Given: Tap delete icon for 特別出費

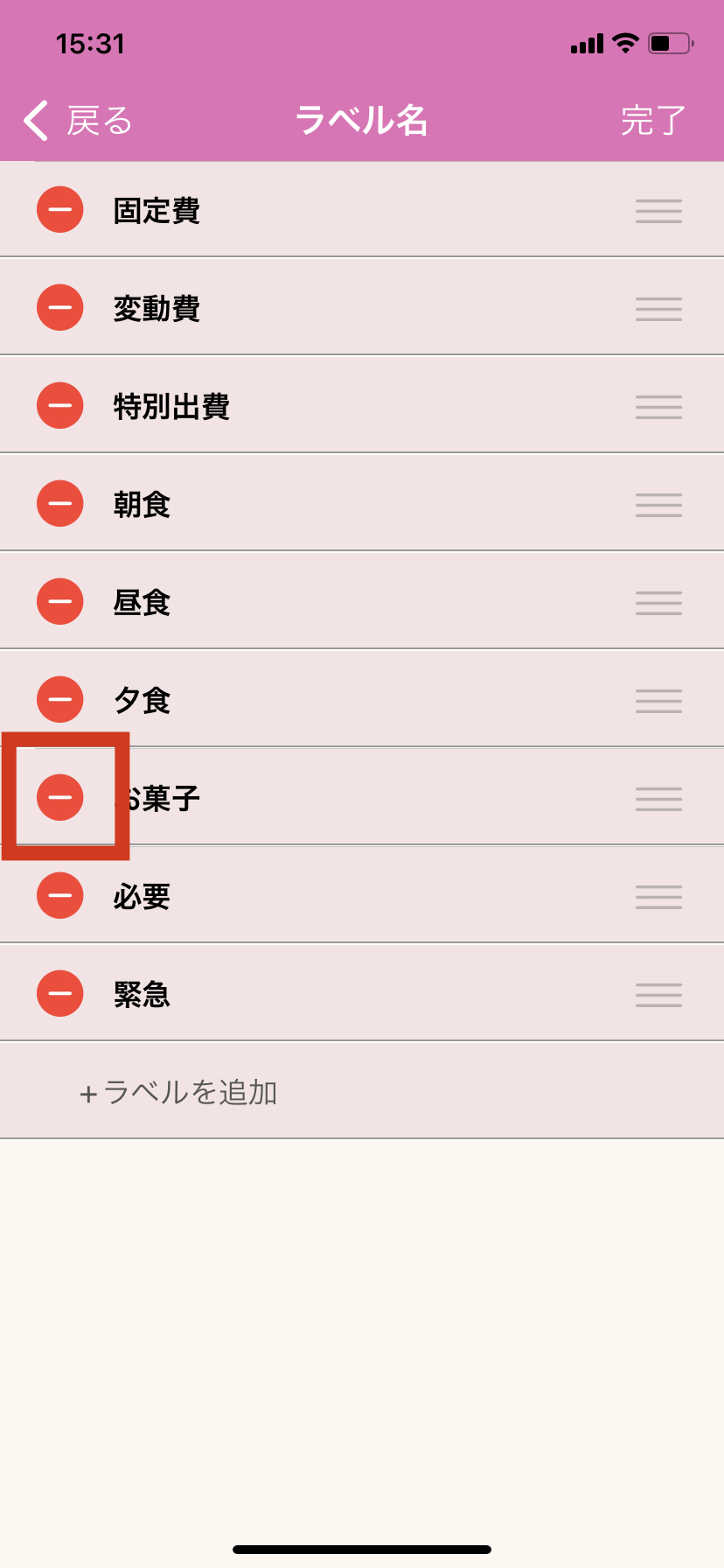Looking at the screenshot, I should [x=60, y=406].
